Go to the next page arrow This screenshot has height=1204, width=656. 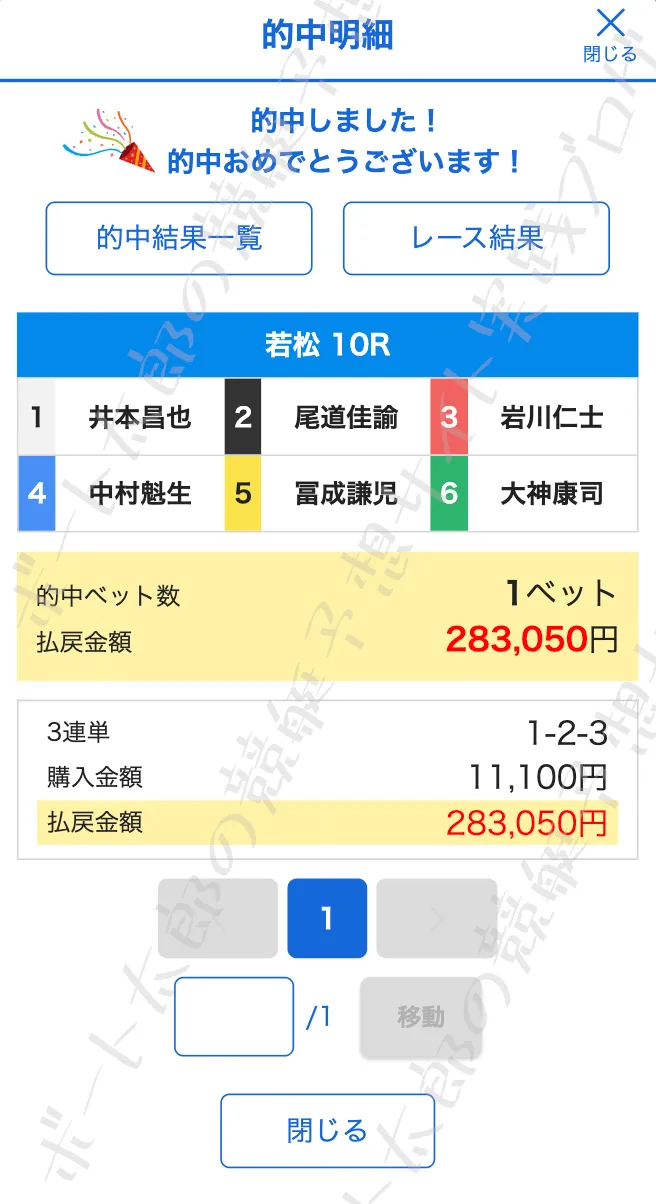coord(436,918)
